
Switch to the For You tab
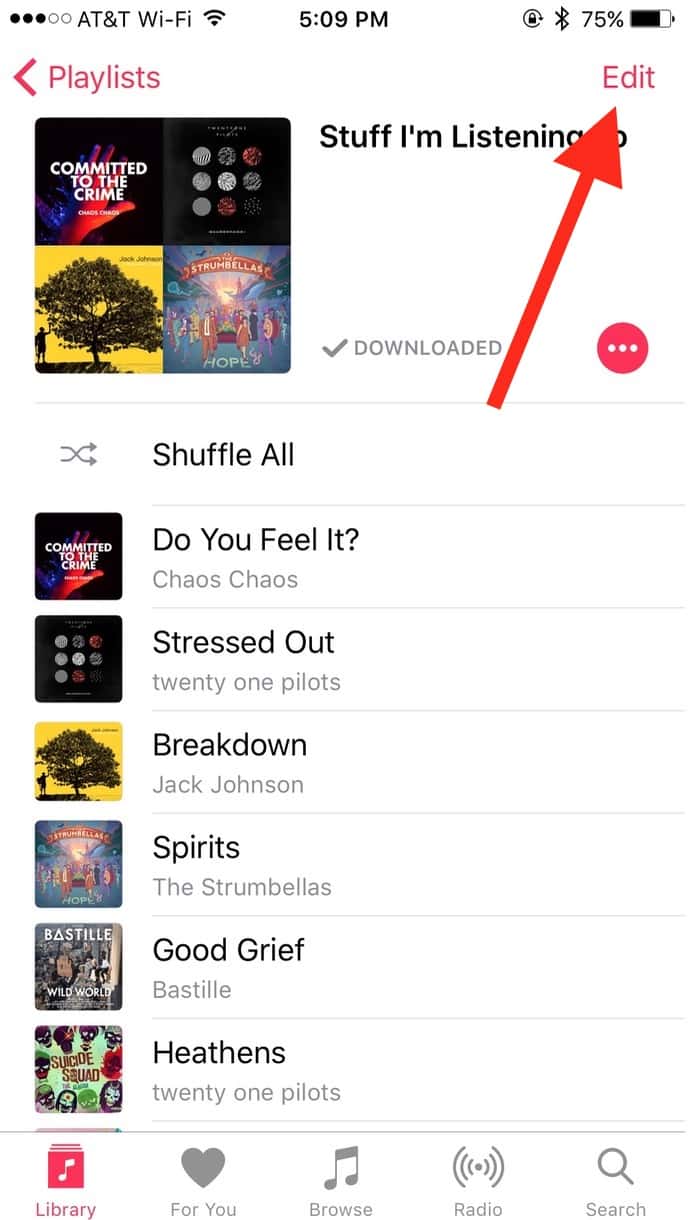click(203, 1182)
